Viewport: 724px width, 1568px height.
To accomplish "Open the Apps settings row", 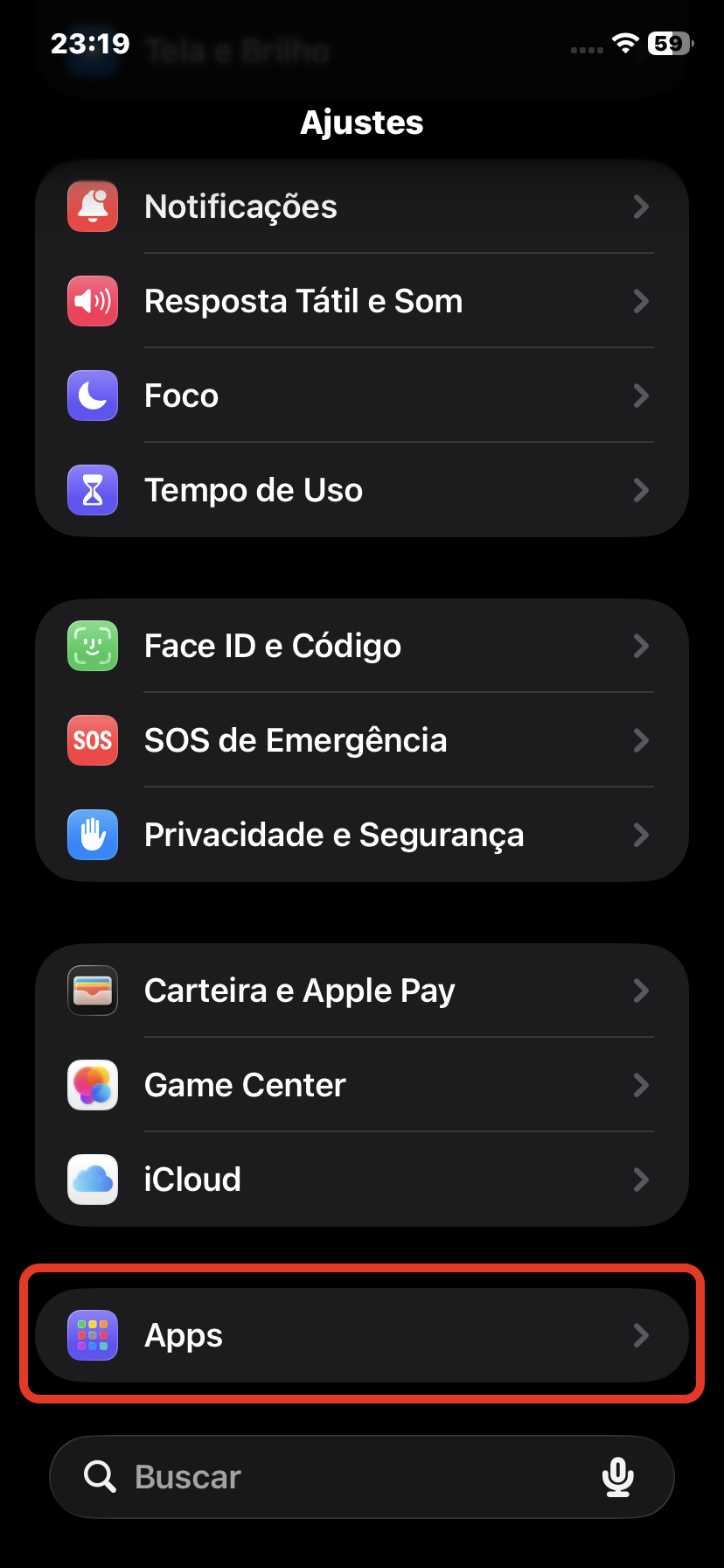I will click(362, 1336).
